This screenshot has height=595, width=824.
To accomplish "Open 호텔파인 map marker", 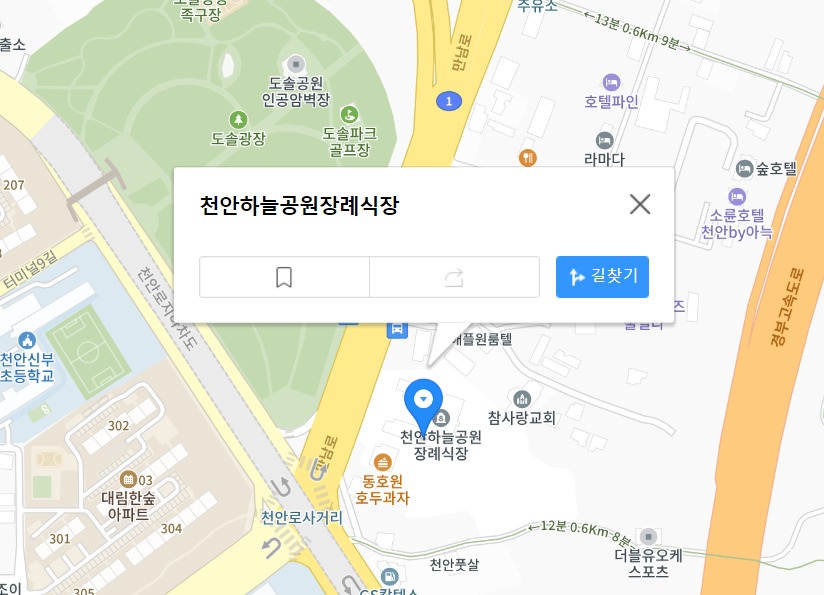I will click(x=611, y=81).
